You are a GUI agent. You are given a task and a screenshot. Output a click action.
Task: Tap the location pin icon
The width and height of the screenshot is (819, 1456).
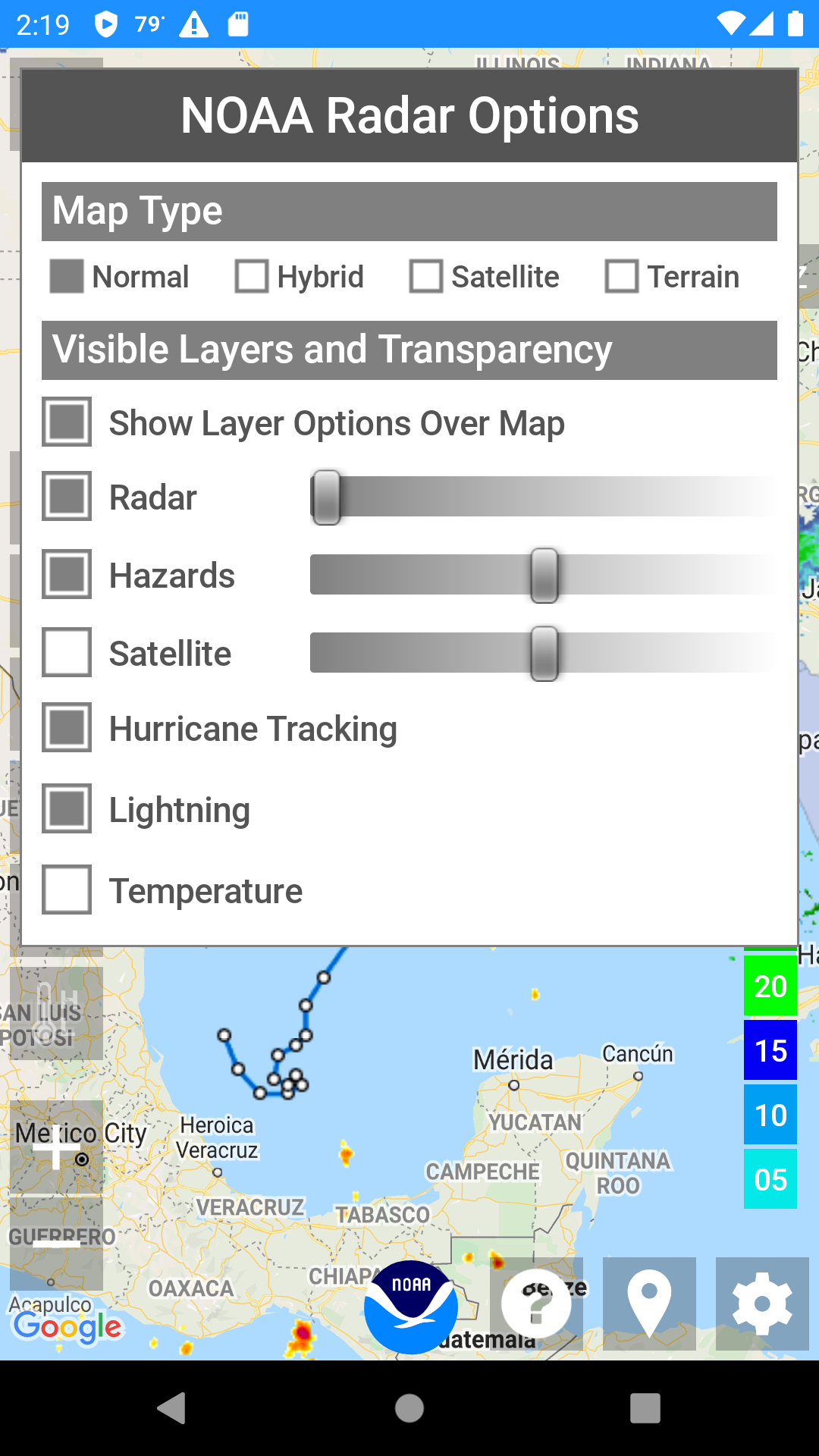649,1304
